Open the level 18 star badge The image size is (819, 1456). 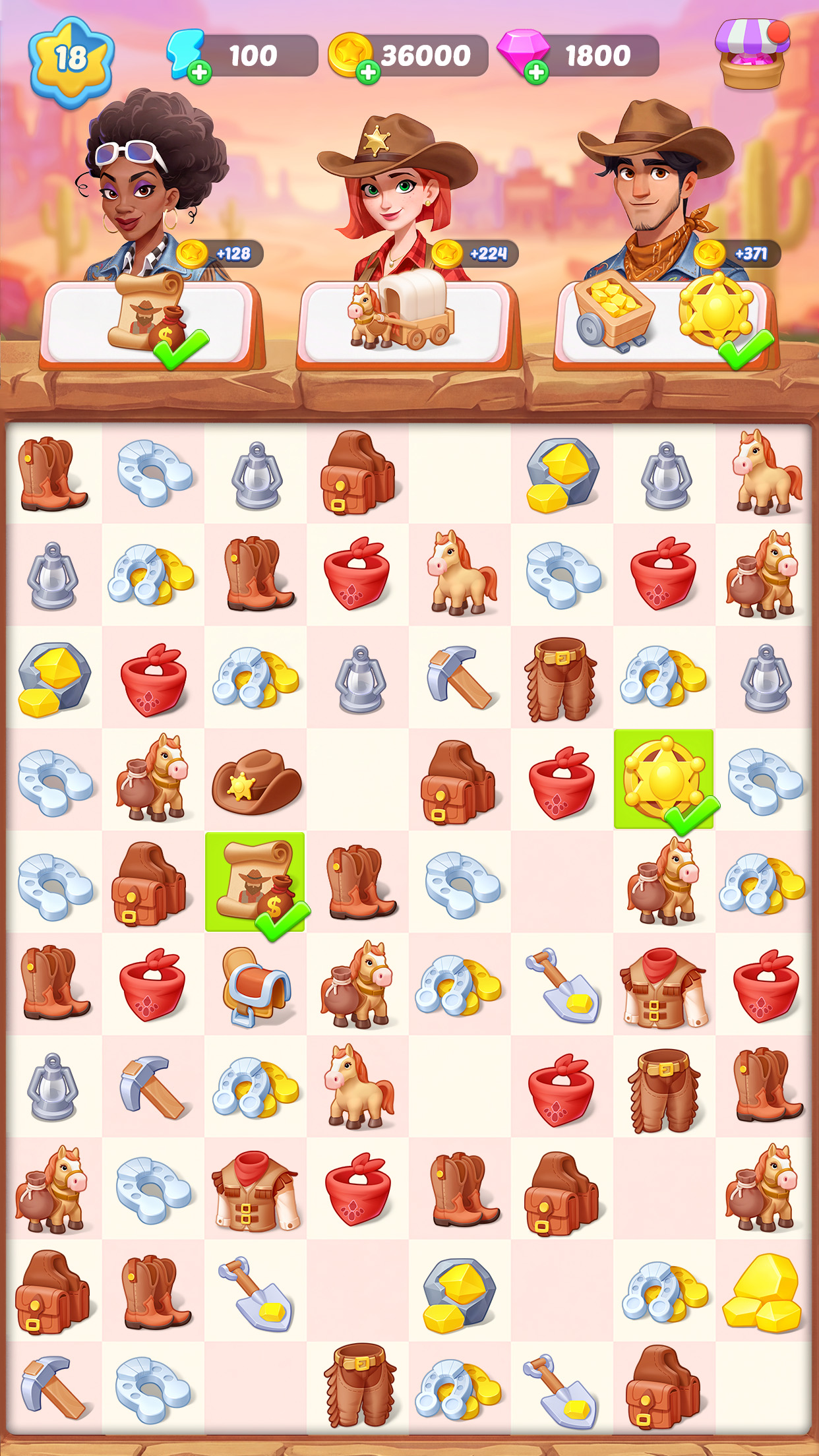pyautogui.click(x=71, y=59)
